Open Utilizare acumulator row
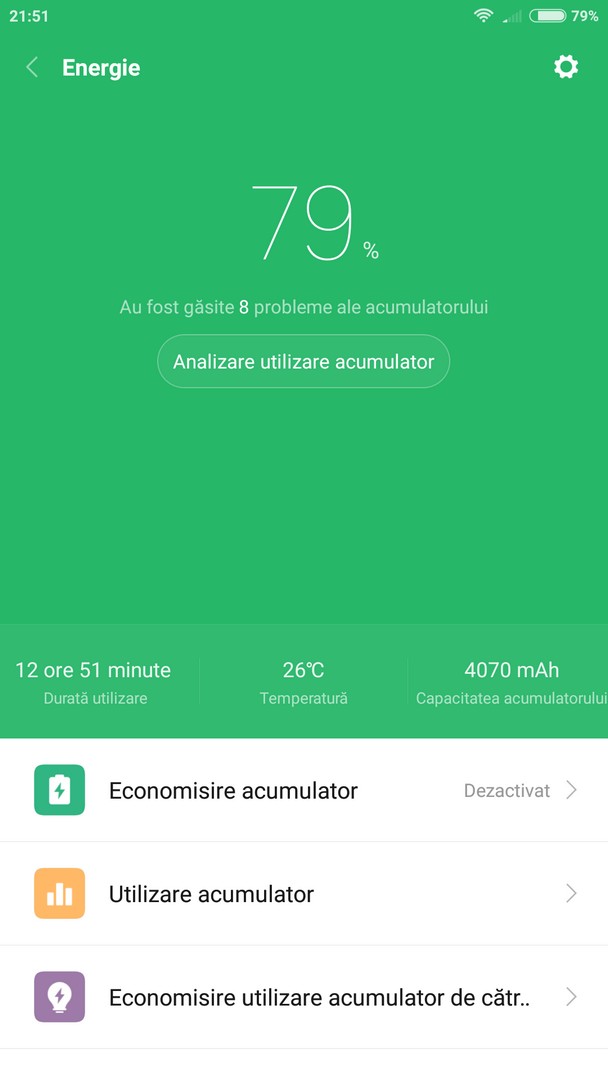This screenshot has width=608, height=1080. [x=304, y=894]
